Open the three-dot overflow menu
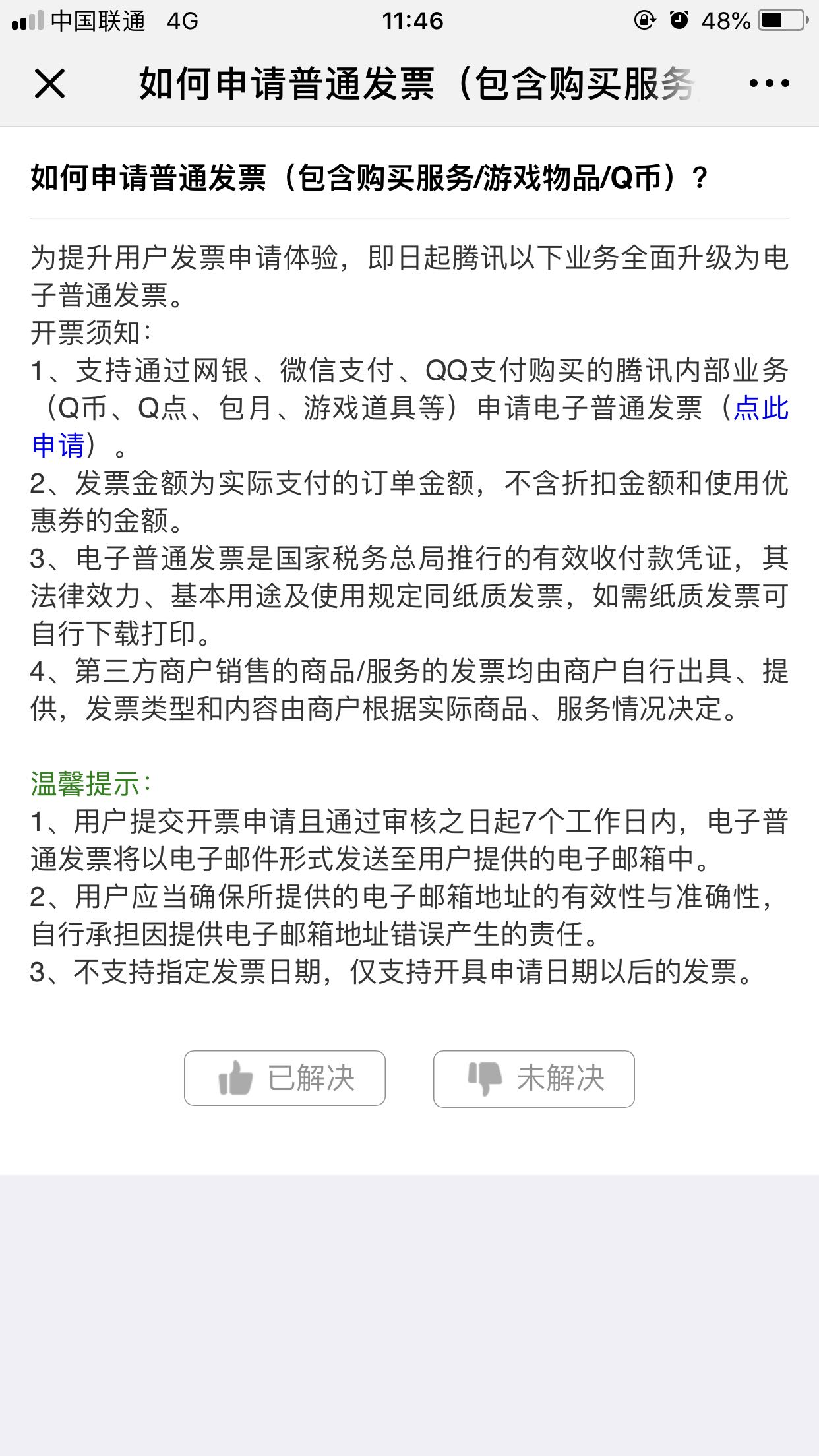 click(x=769, y=84)
